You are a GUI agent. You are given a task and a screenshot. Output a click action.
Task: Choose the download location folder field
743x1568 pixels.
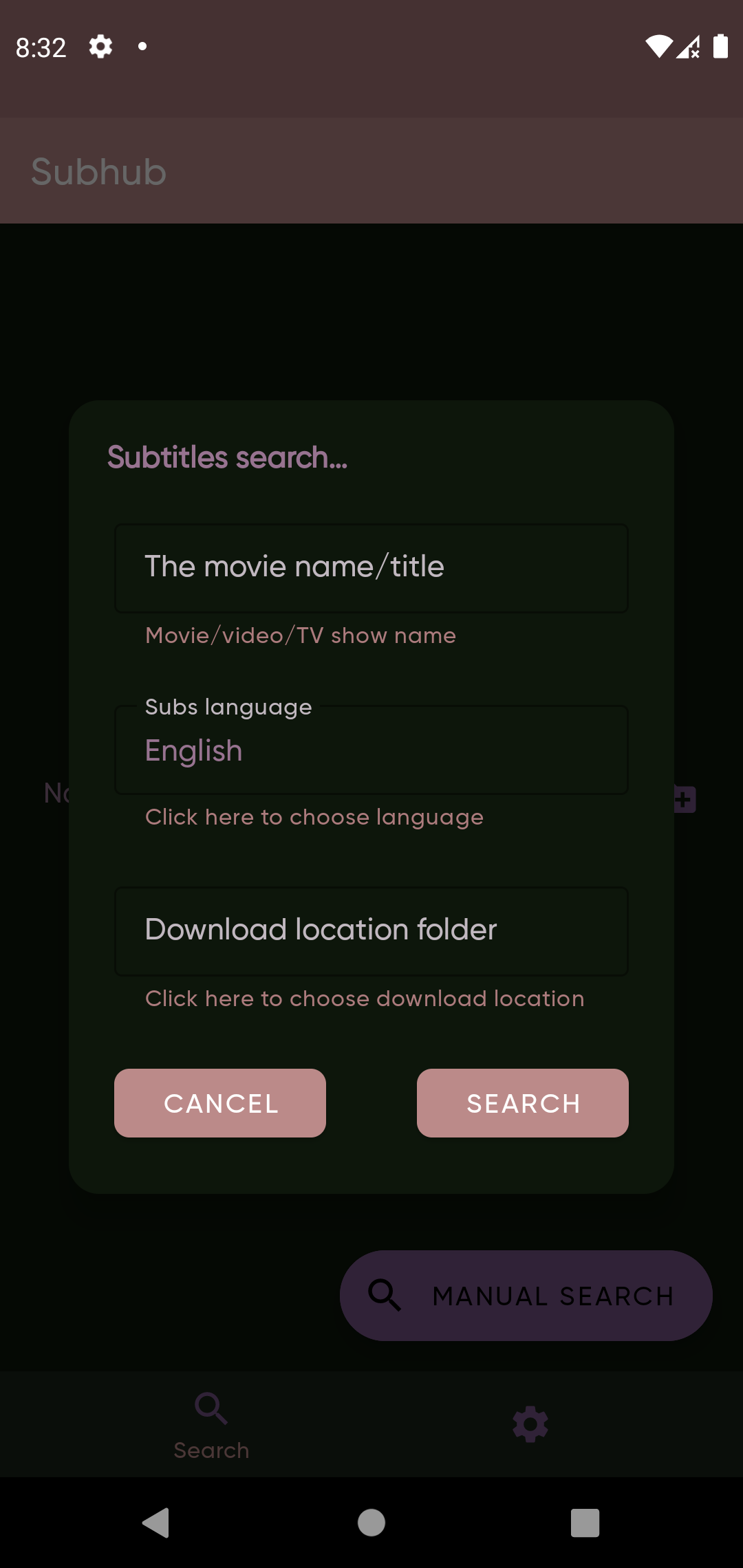tap(371, 931)
